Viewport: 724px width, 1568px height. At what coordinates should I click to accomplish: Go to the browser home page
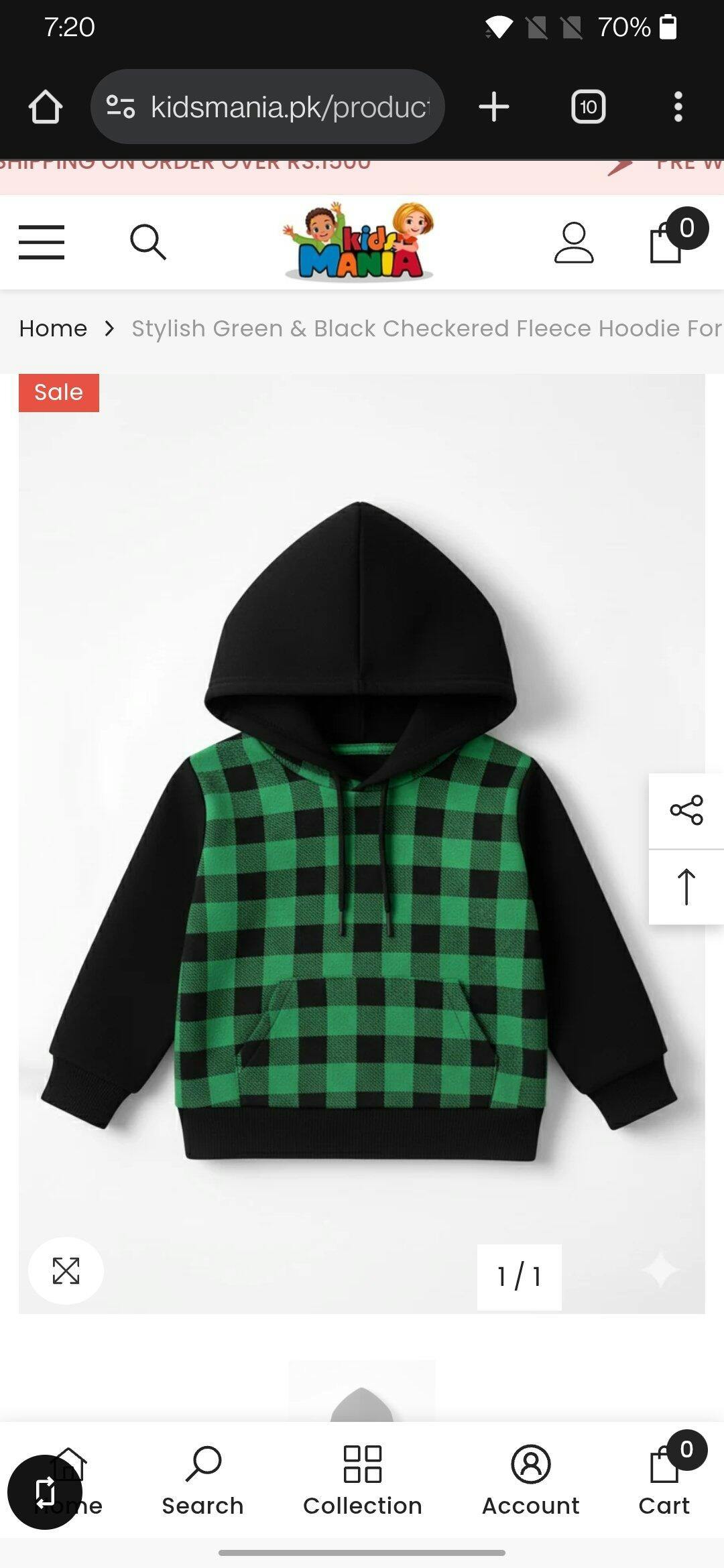(x=46, y=107)
